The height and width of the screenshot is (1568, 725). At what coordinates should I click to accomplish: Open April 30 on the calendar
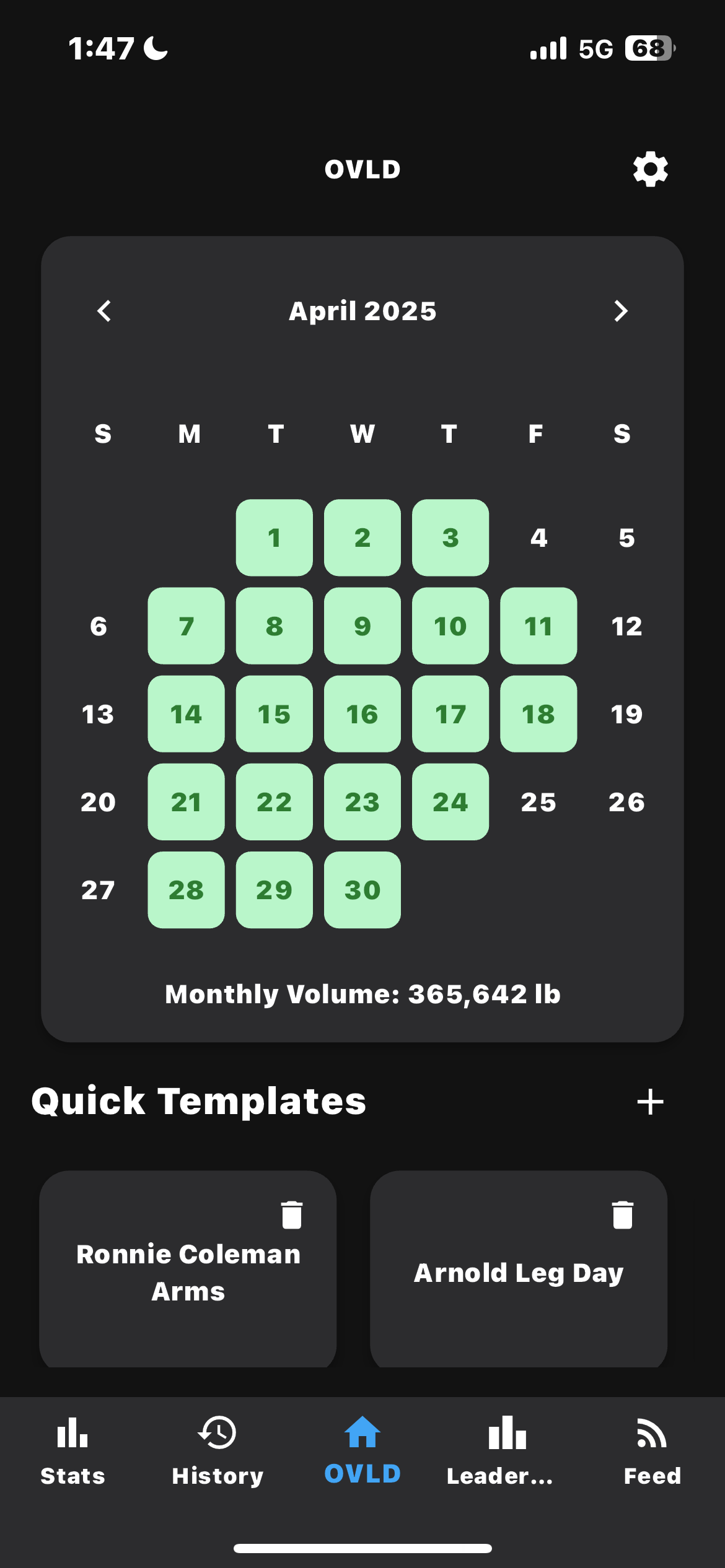click(x=362, y=890)
